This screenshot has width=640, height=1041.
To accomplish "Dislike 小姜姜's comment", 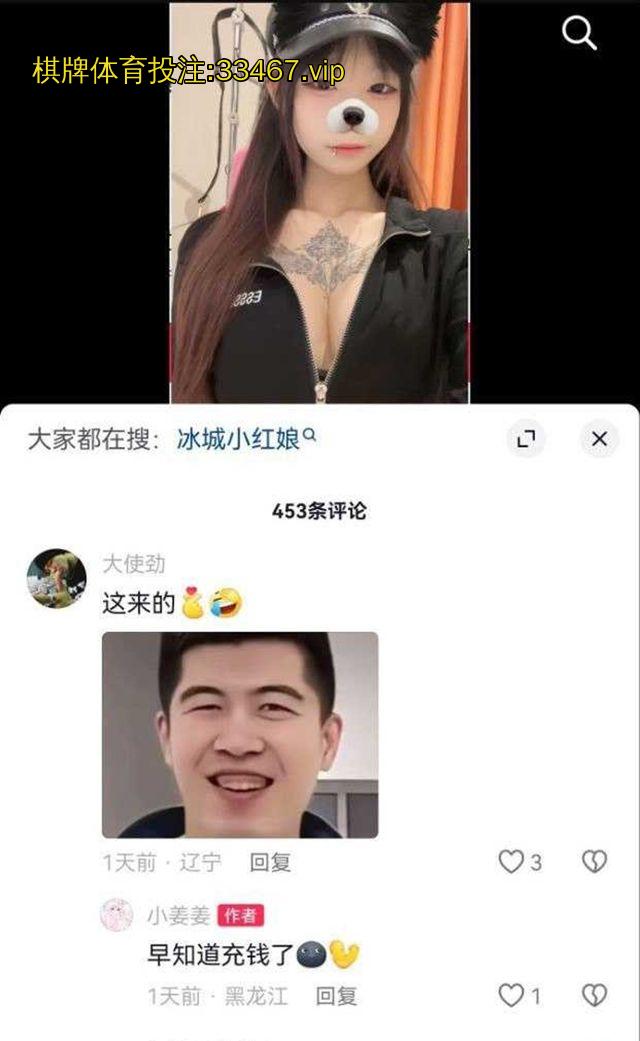I will [594, 995].
